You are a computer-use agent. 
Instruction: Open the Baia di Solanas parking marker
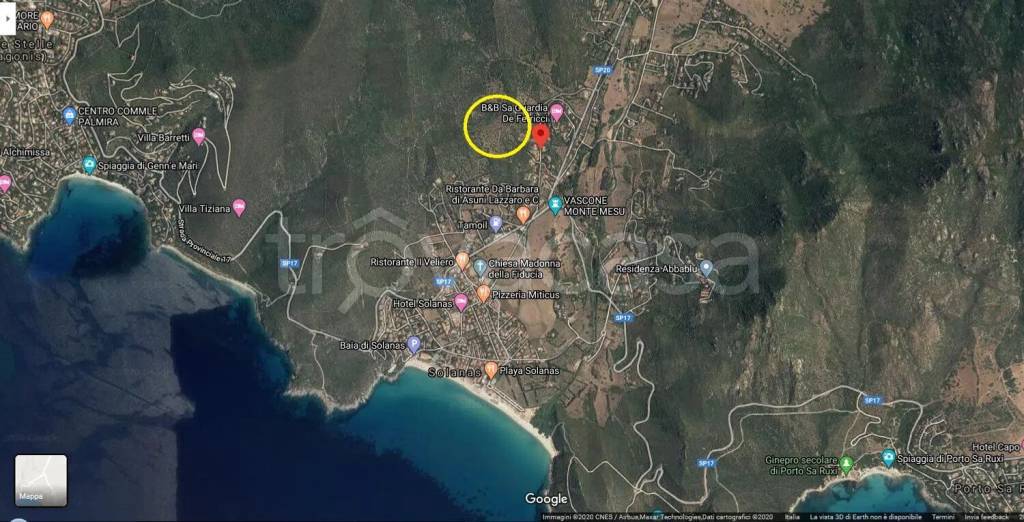tap(414, 345)
